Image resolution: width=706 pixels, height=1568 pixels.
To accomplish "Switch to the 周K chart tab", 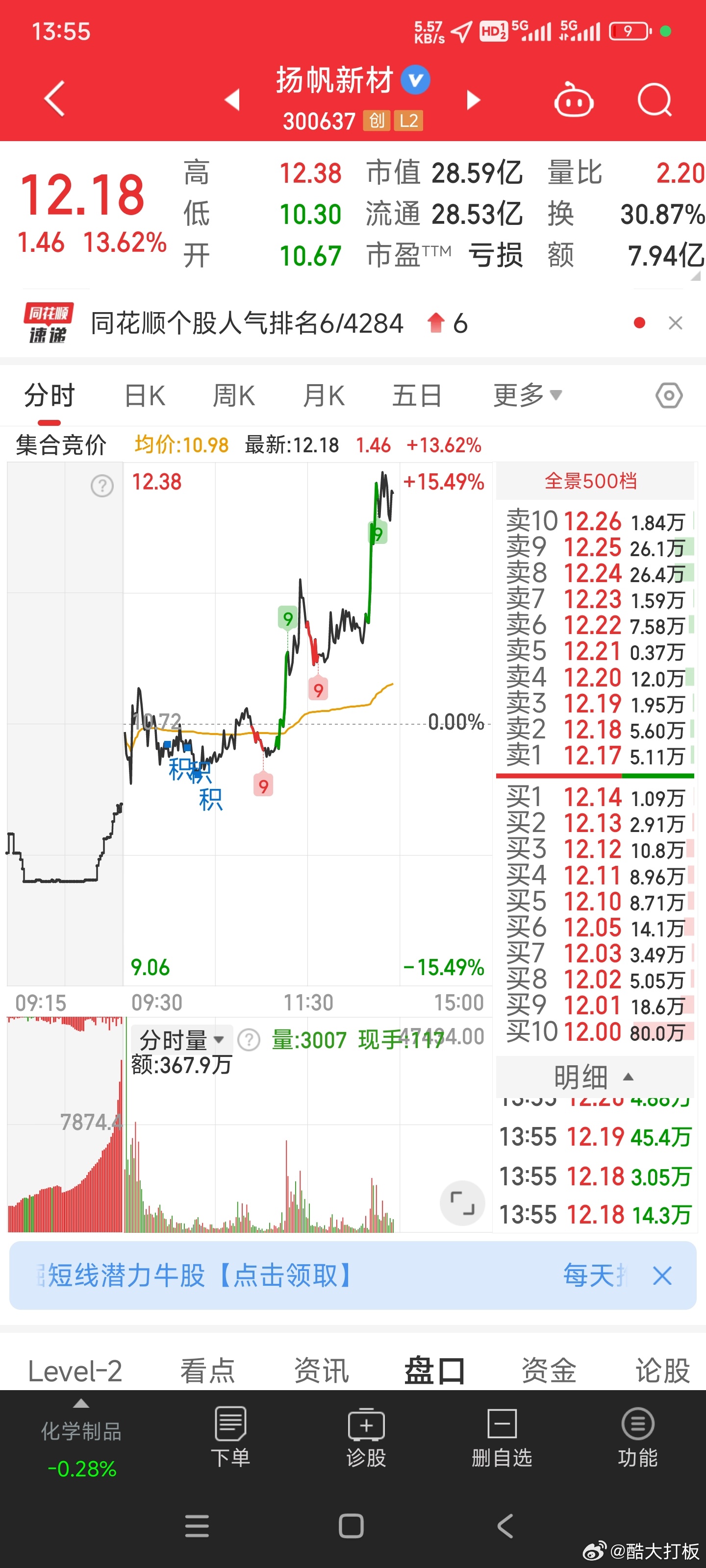I will 234,395.
